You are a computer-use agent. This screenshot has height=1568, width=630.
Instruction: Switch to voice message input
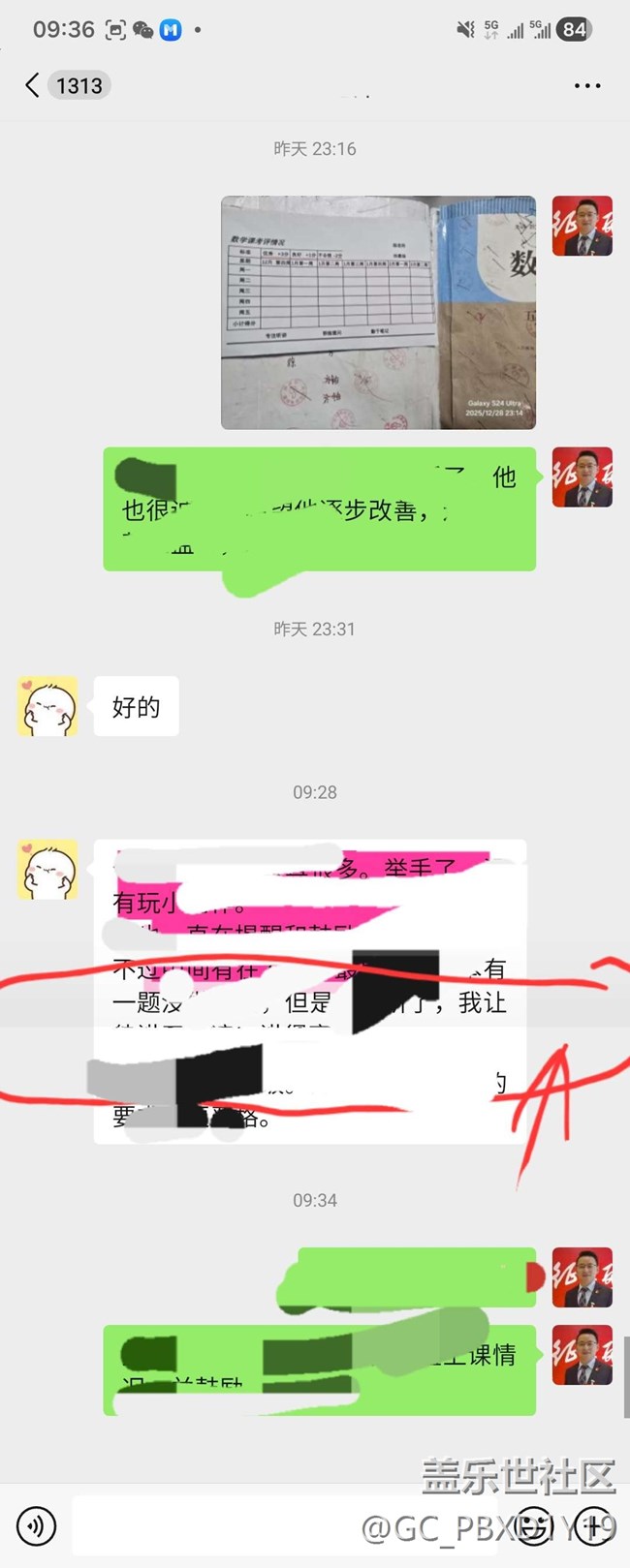tap(37, 1526)
